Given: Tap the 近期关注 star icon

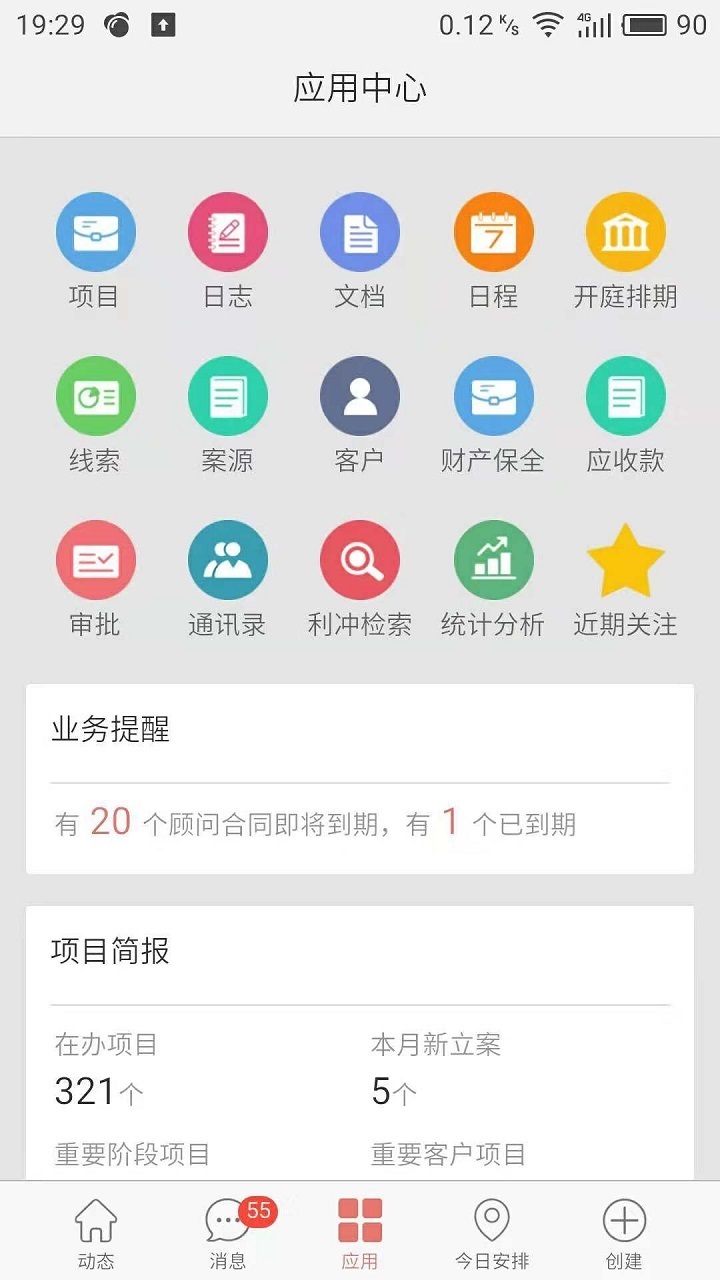Looking at the screenshot, I should click(625, 559).
